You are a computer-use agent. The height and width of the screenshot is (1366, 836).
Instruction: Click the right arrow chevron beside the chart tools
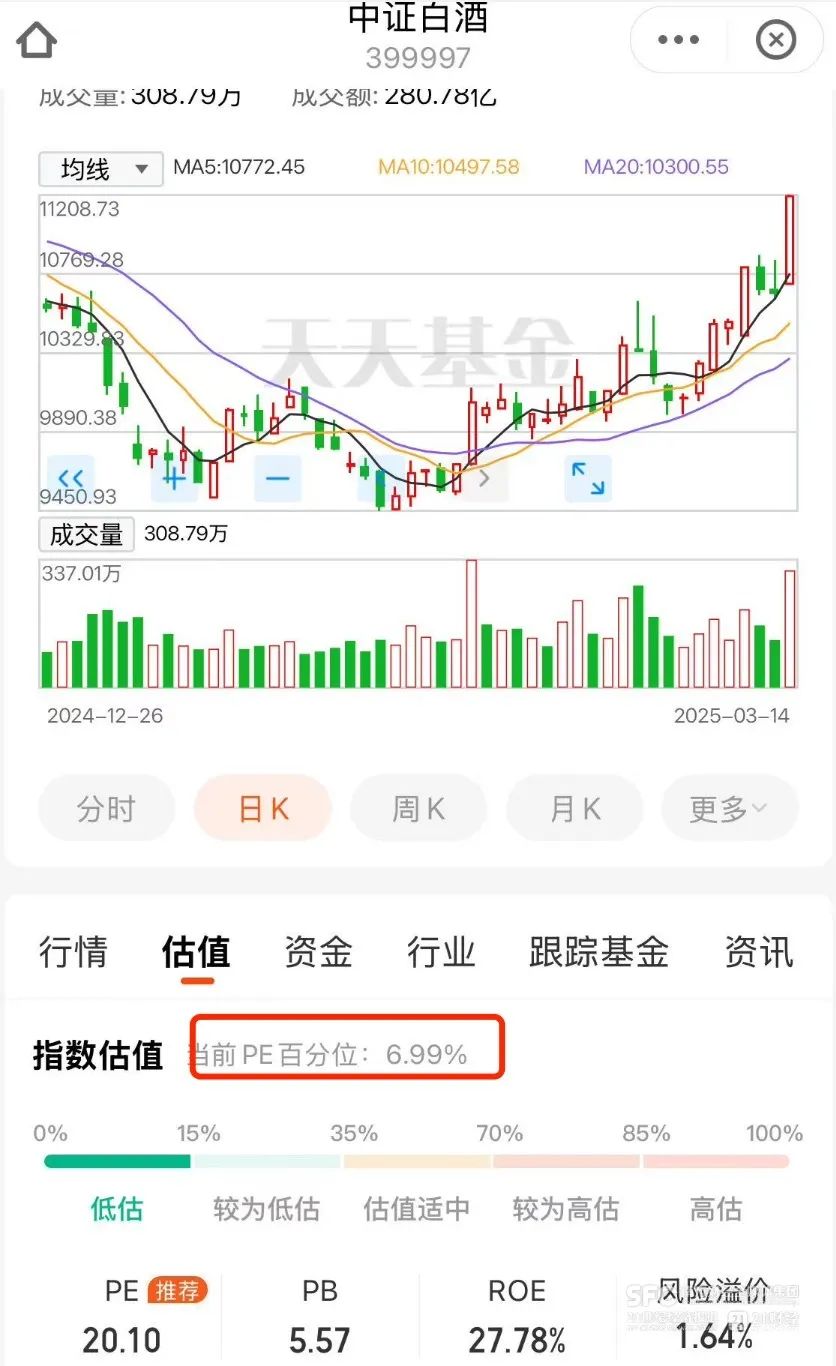[x=483, y=478]
